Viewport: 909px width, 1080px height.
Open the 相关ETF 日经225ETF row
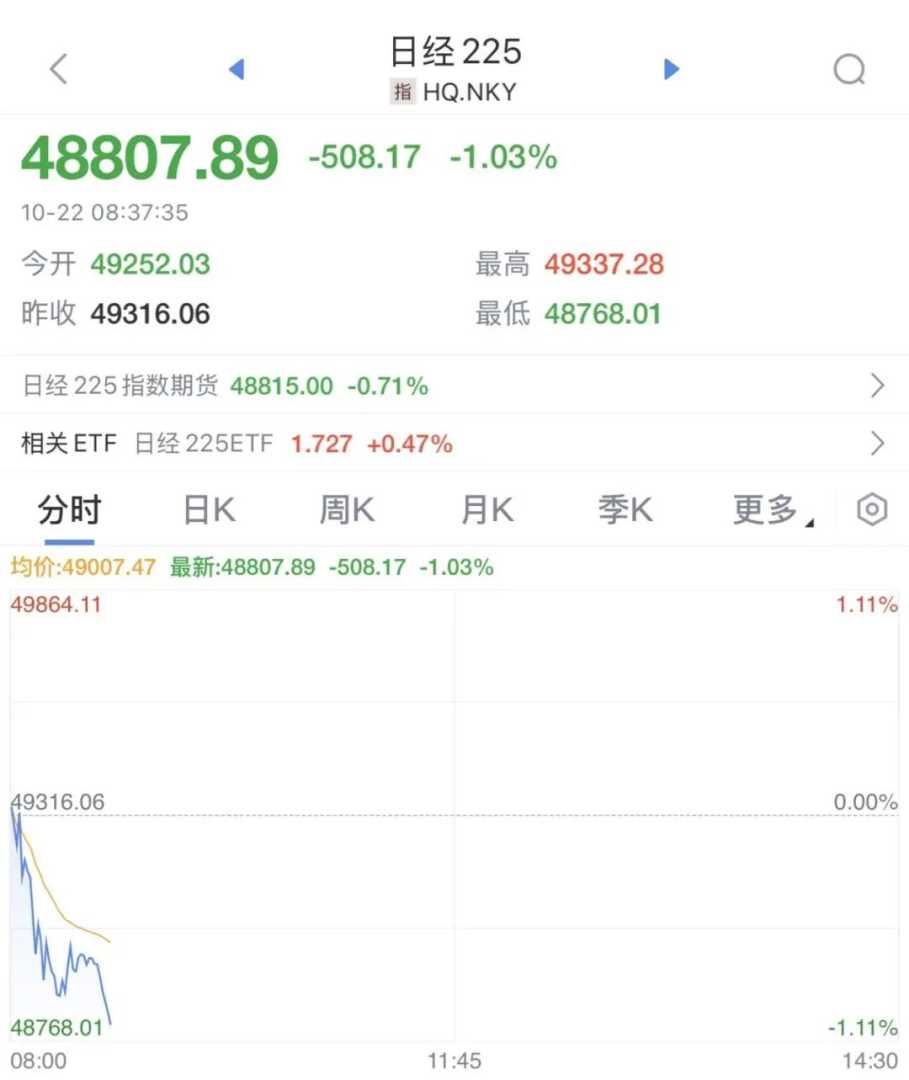point(454,443)
